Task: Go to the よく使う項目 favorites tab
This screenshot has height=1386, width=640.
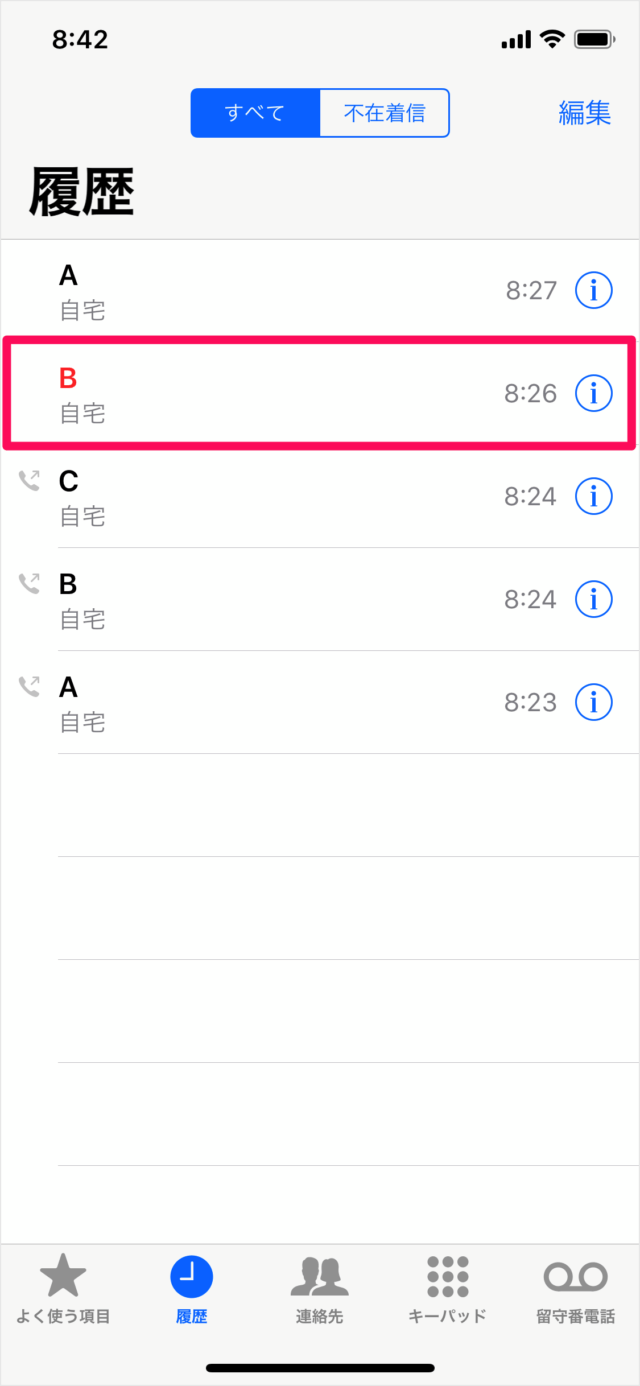Action: 64,1290
